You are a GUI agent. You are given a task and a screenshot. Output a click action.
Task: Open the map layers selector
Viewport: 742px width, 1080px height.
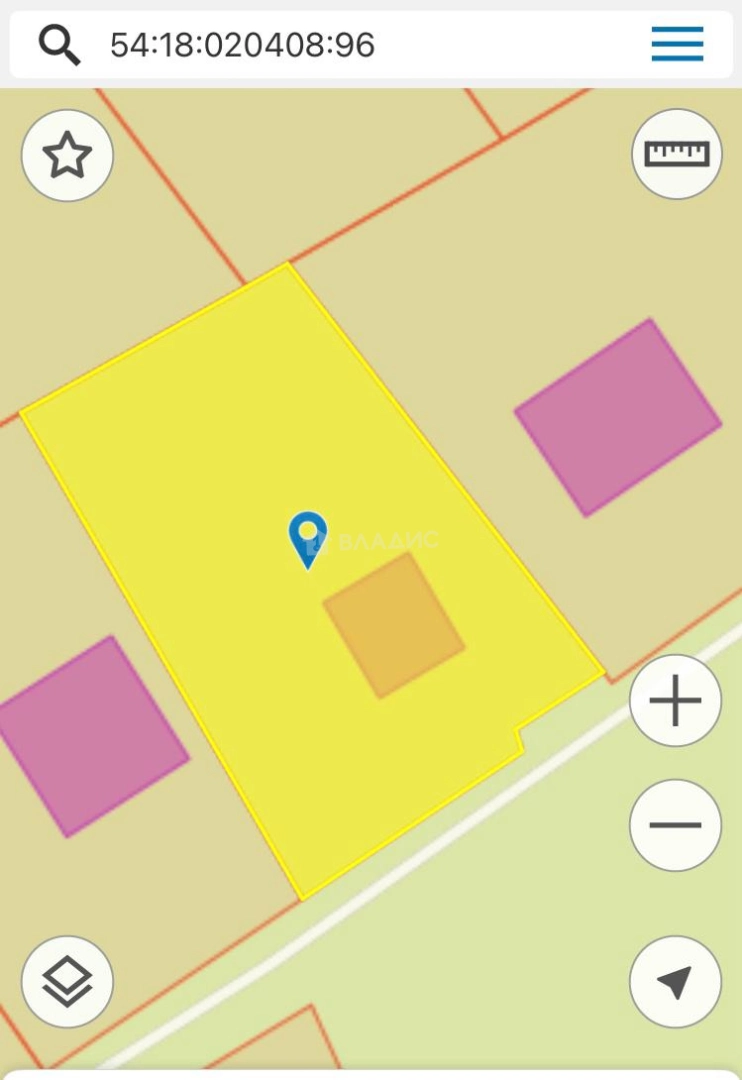(x=67, y=981)
